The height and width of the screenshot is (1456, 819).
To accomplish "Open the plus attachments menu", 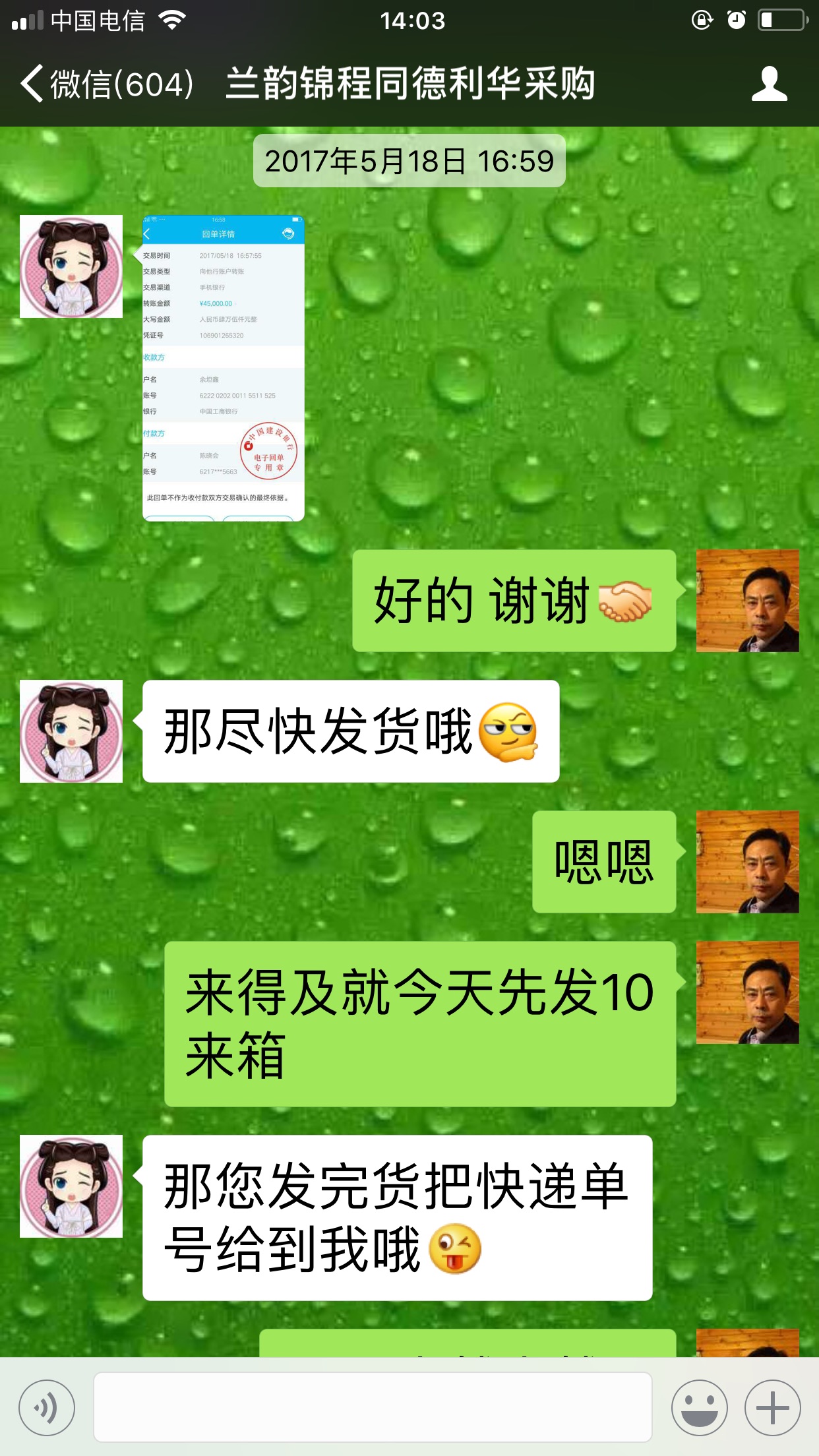I will point(772,1408).
